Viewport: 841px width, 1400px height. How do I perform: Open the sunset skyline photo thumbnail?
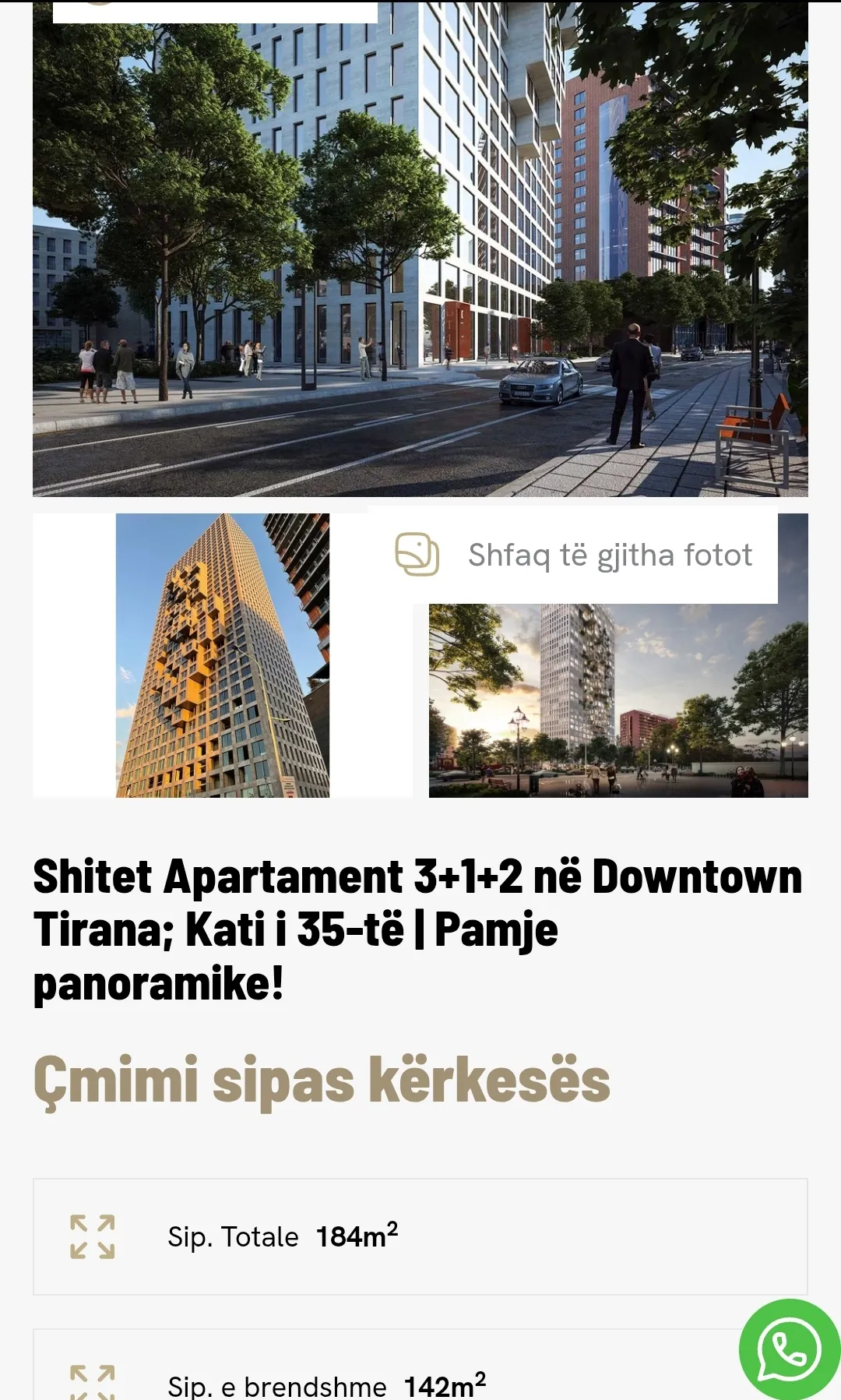(x=618, y=700)
